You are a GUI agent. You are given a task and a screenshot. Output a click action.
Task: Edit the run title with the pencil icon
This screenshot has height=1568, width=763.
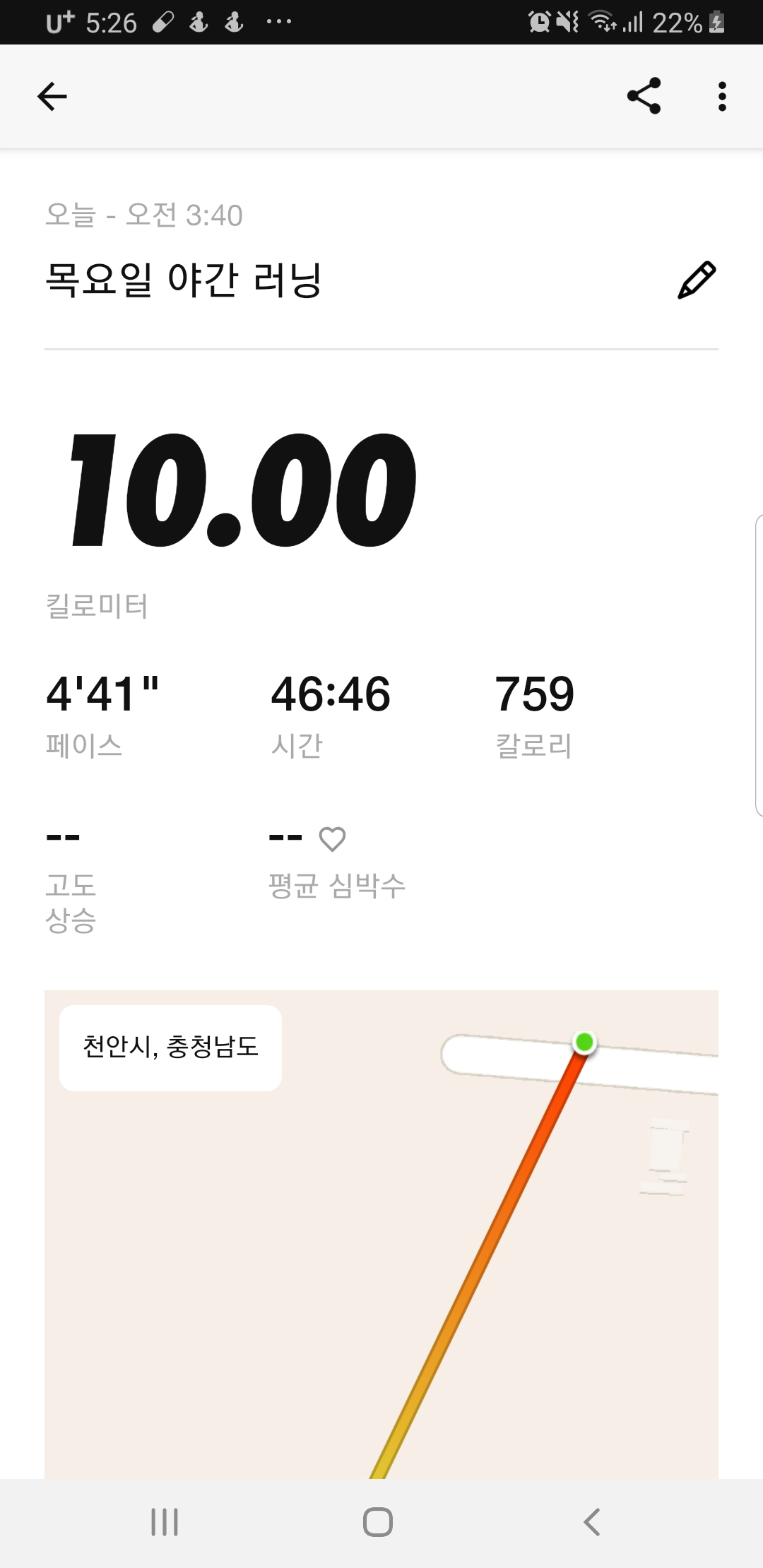pyautogui.click(x=697, y=280)
